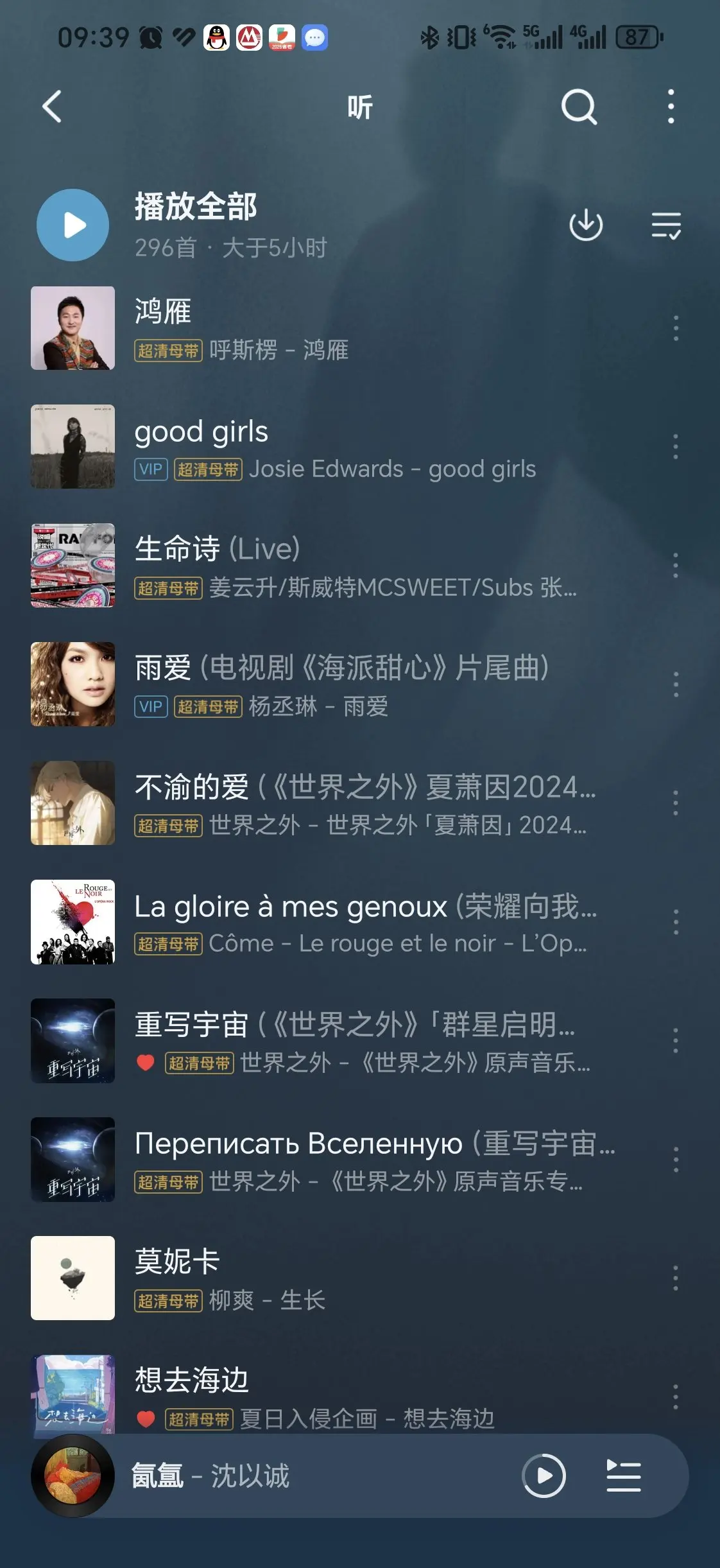Open more options for 鸿雁
This screenshot has width=720, height=1568.
click(675, 329)
